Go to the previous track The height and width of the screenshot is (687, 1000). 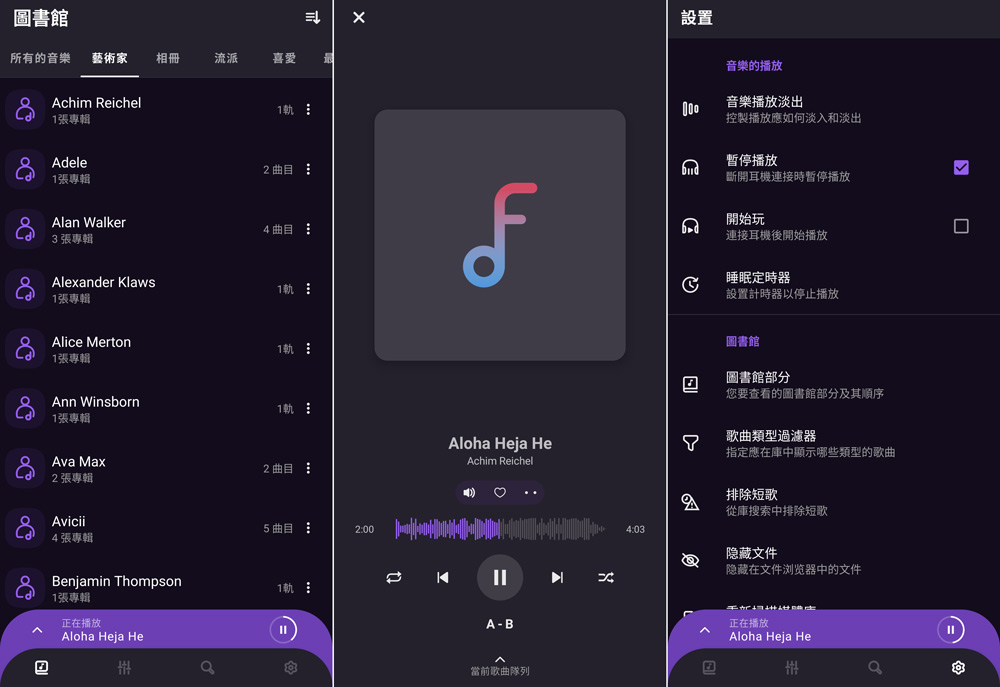pos(443,577)
